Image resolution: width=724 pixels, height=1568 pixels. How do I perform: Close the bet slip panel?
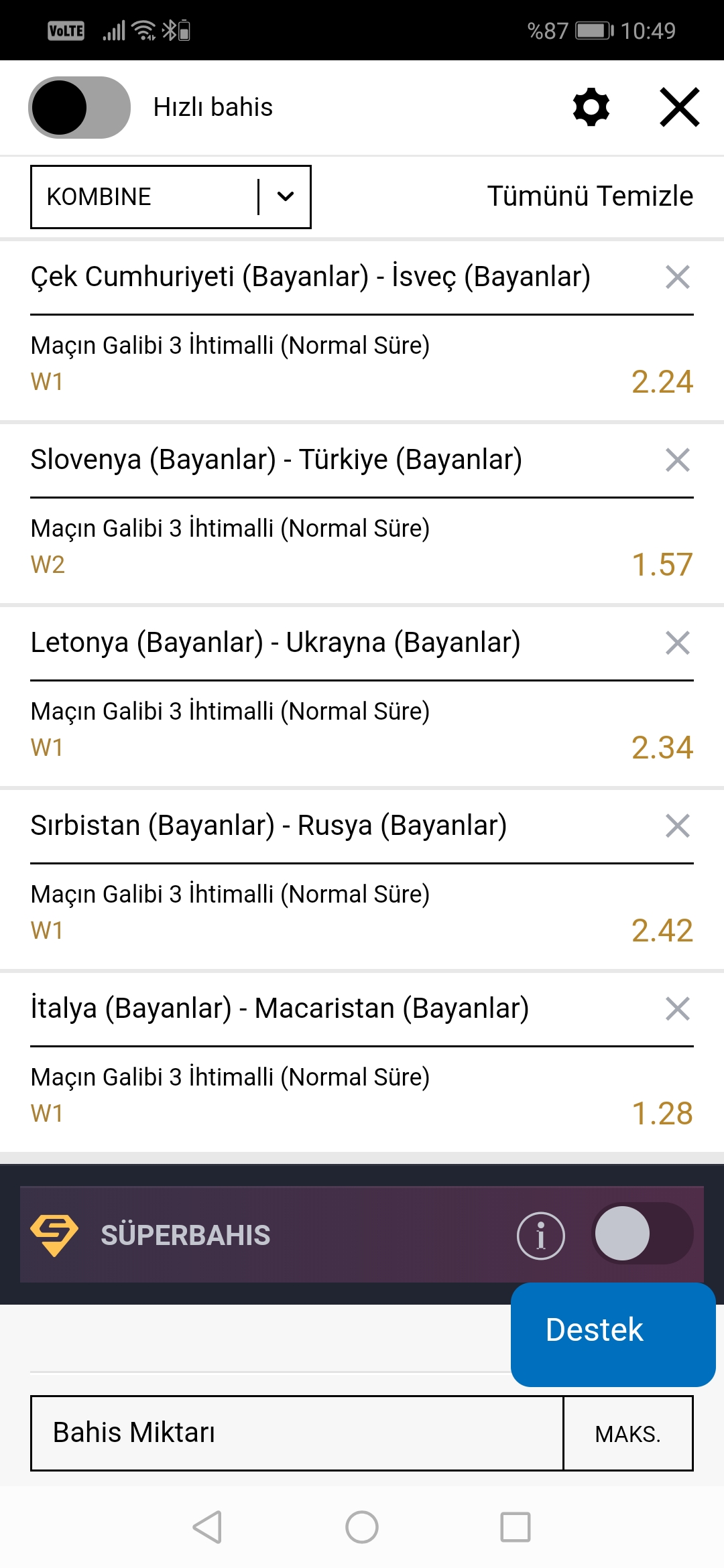tap(680, 107)
